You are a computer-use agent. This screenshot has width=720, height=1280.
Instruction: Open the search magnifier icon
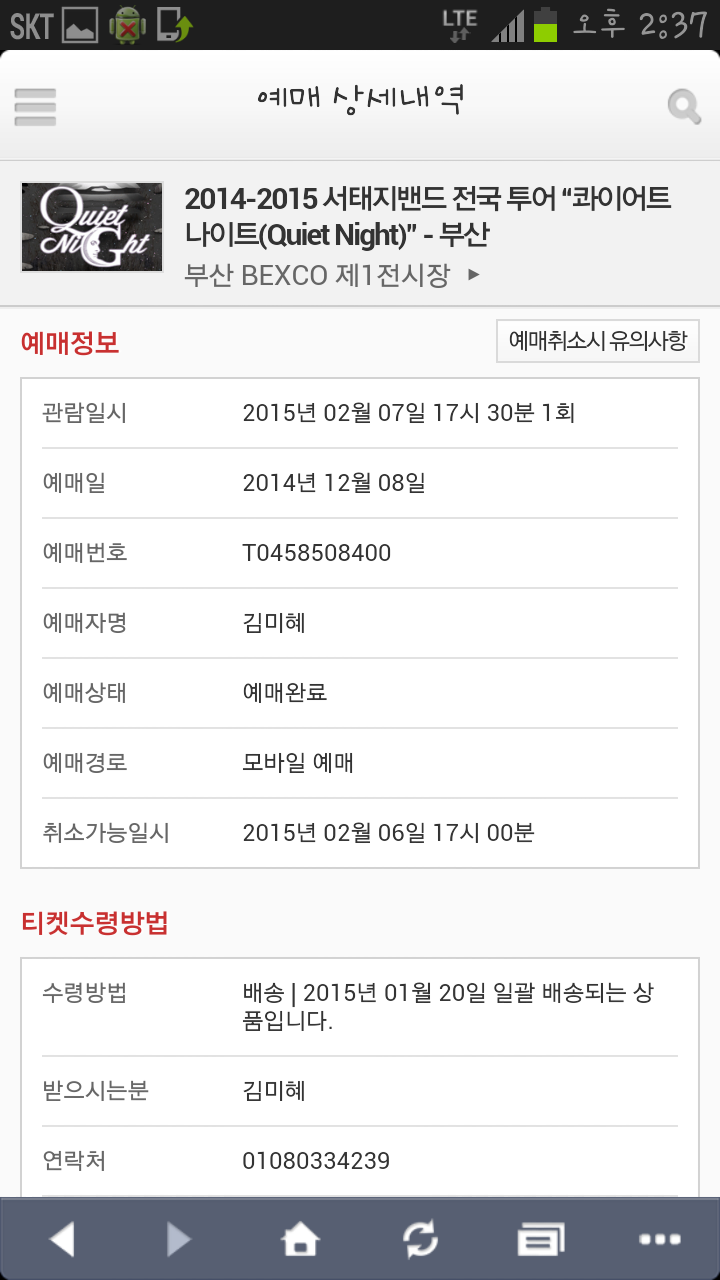coord(684,107)
